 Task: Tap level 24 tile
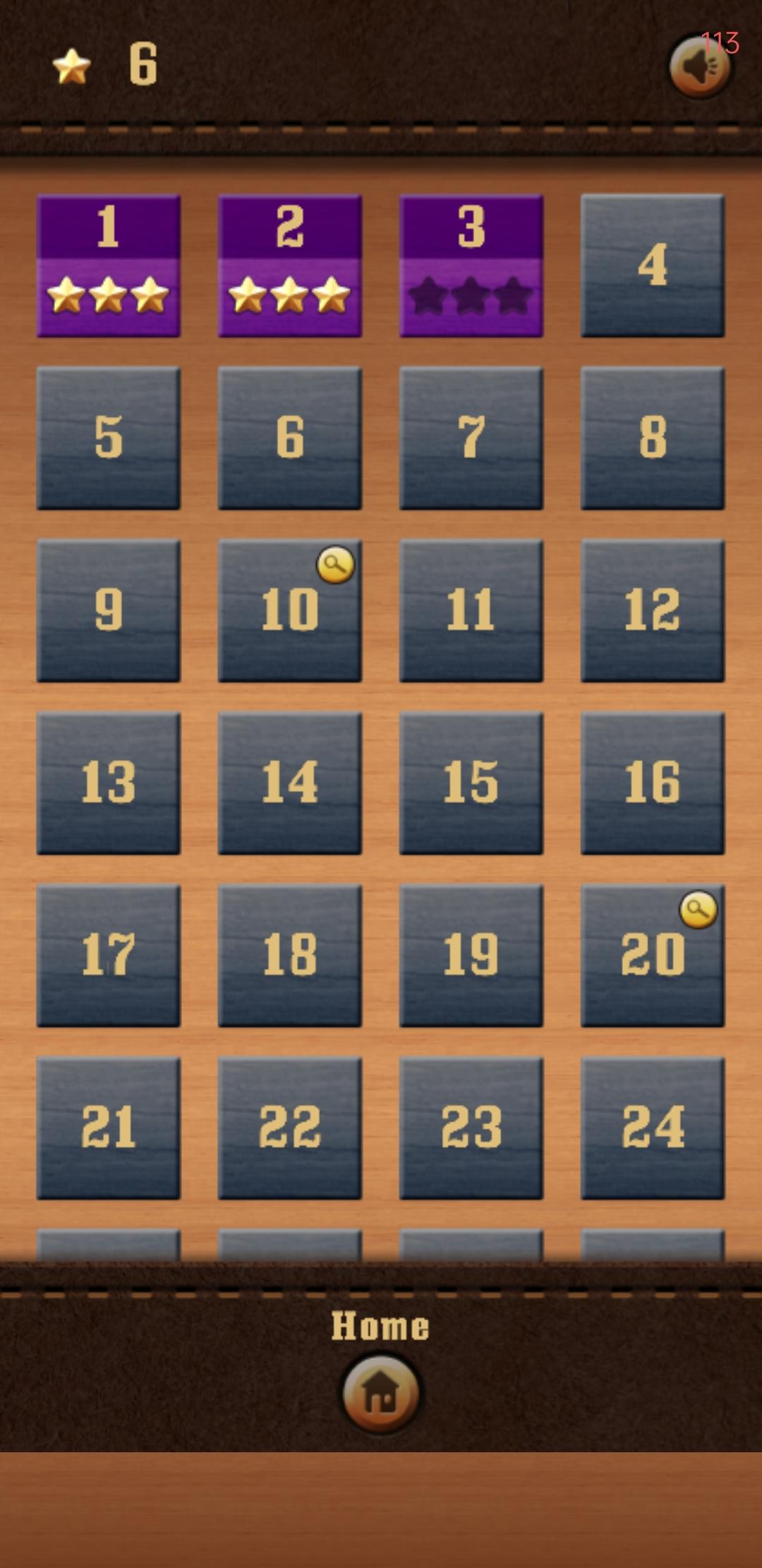tap(653, 1127)
